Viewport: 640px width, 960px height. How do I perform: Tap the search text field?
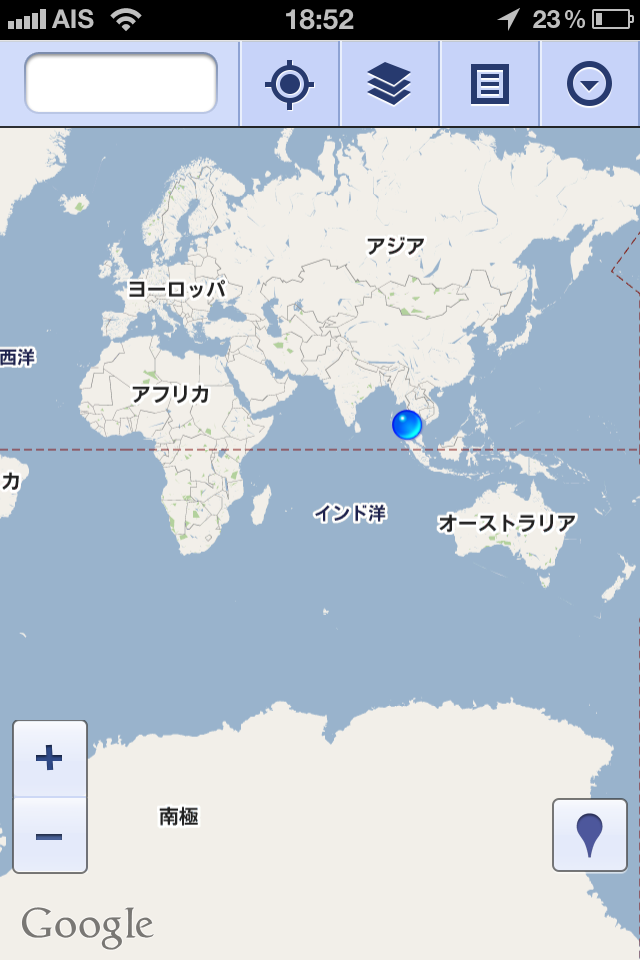(121, 83)
